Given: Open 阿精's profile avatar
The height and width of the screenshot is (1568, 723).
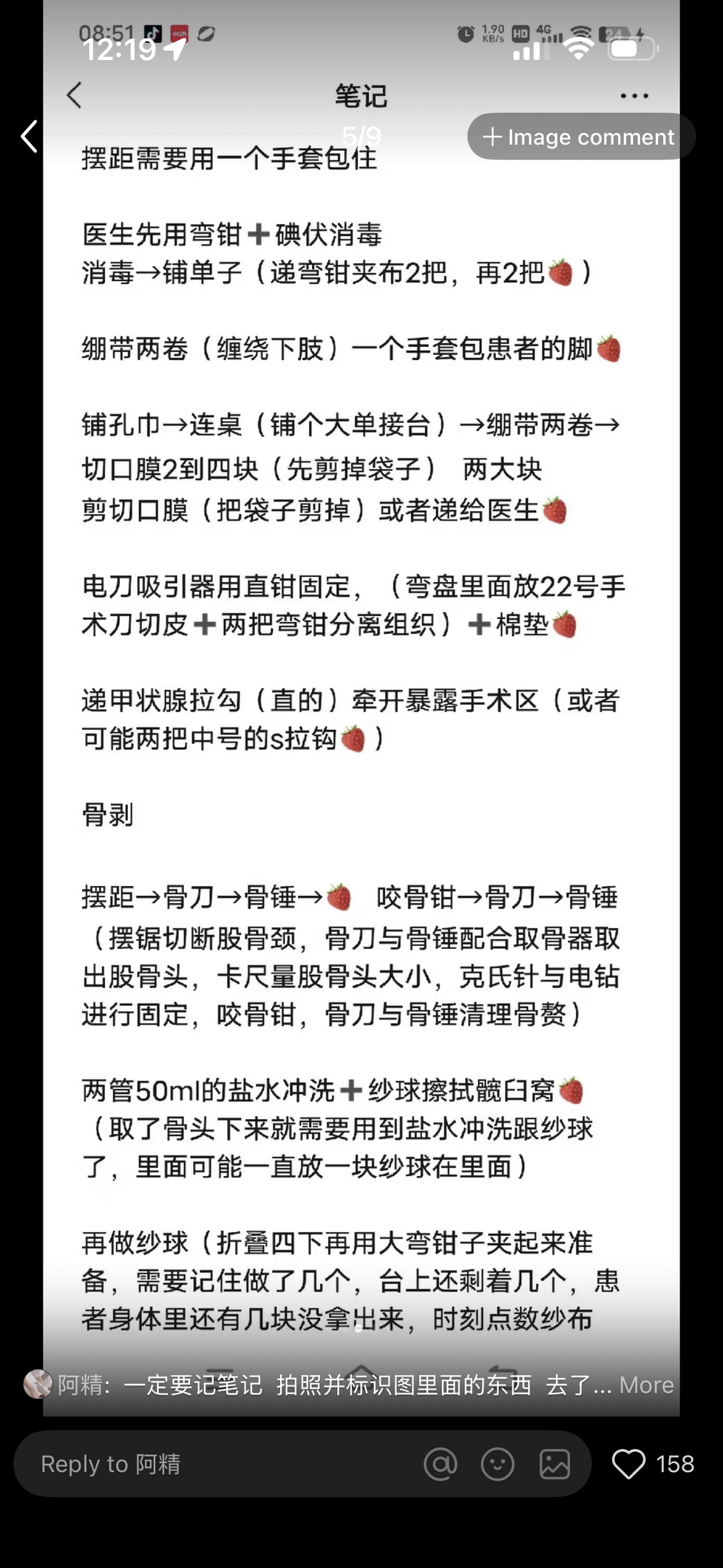Looking at the screenshot, I should (38, 1384).
